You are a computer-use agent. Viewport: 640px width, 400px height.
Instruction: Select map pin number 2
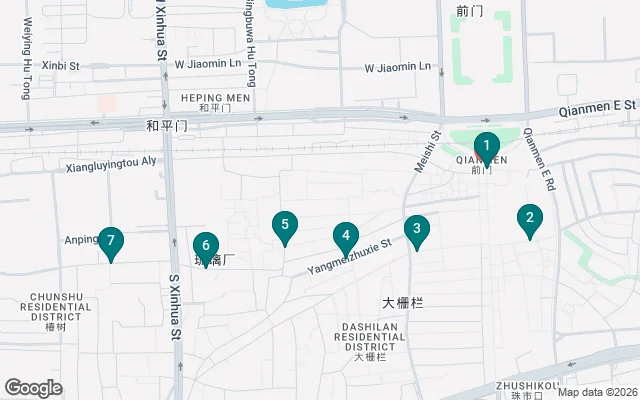click(x=529, y=218)
